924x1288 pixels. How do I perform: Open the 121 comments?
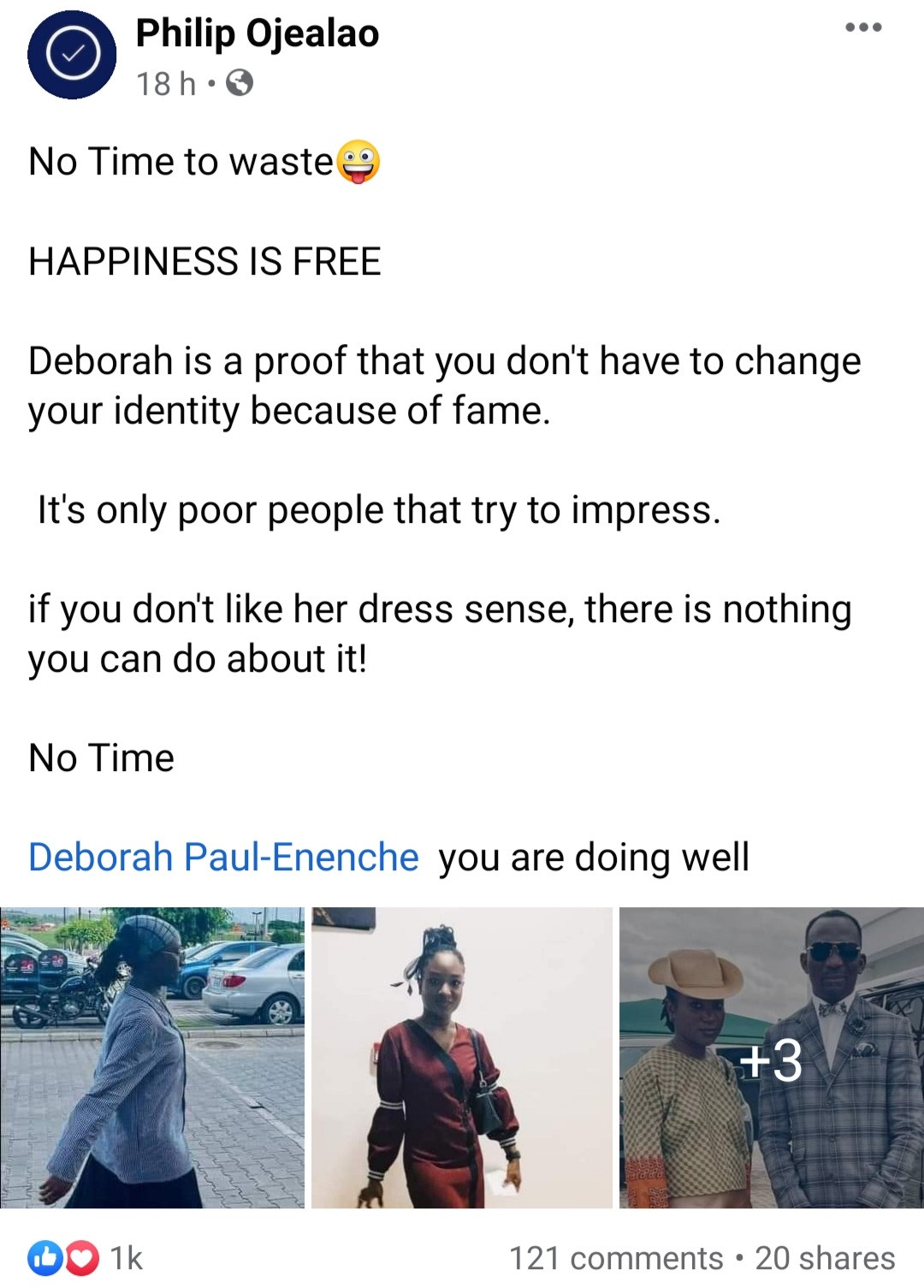click(616, 1258)
